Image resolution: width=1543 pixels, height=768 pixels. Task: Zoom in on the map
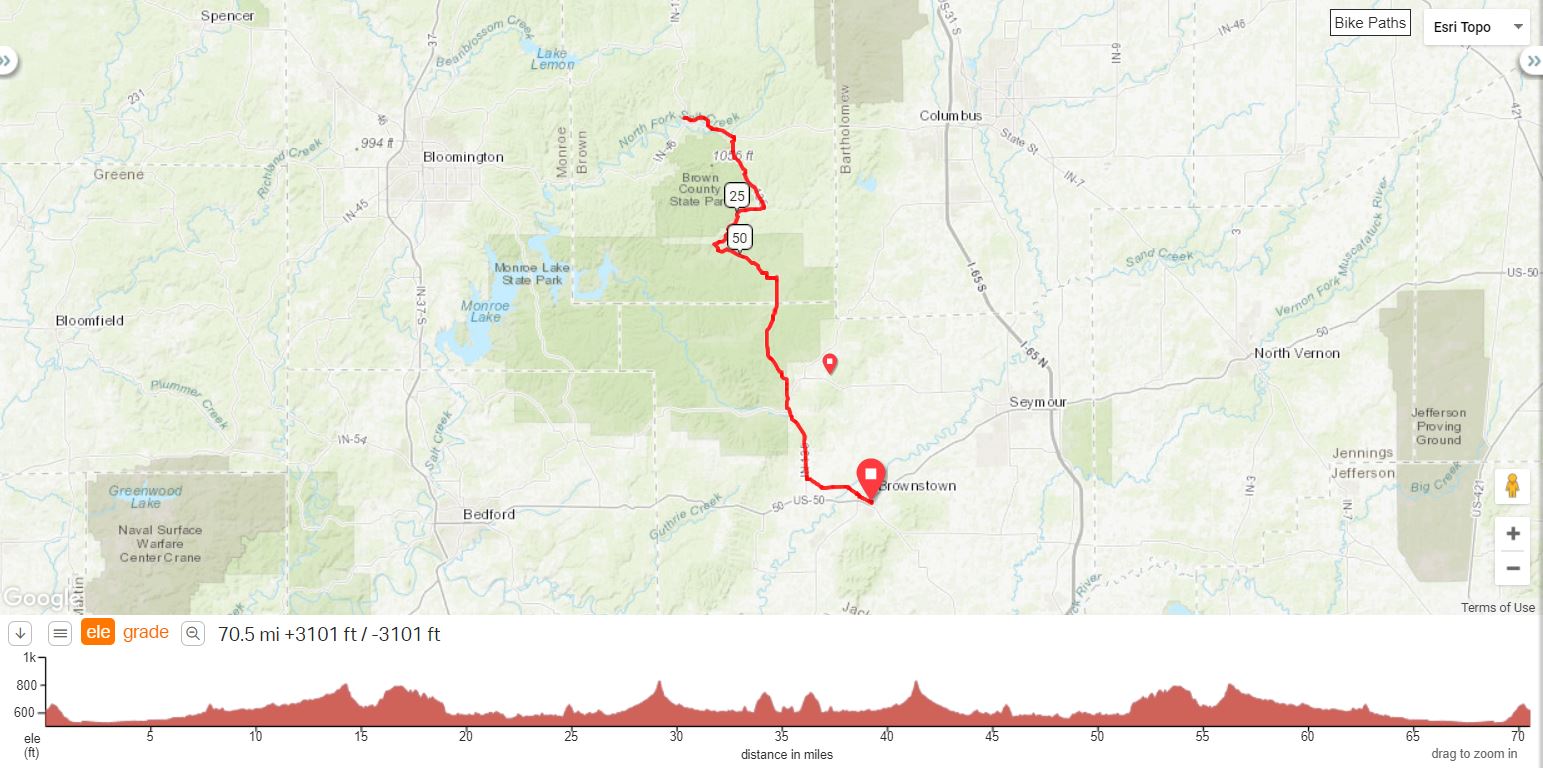[1512, 534]
